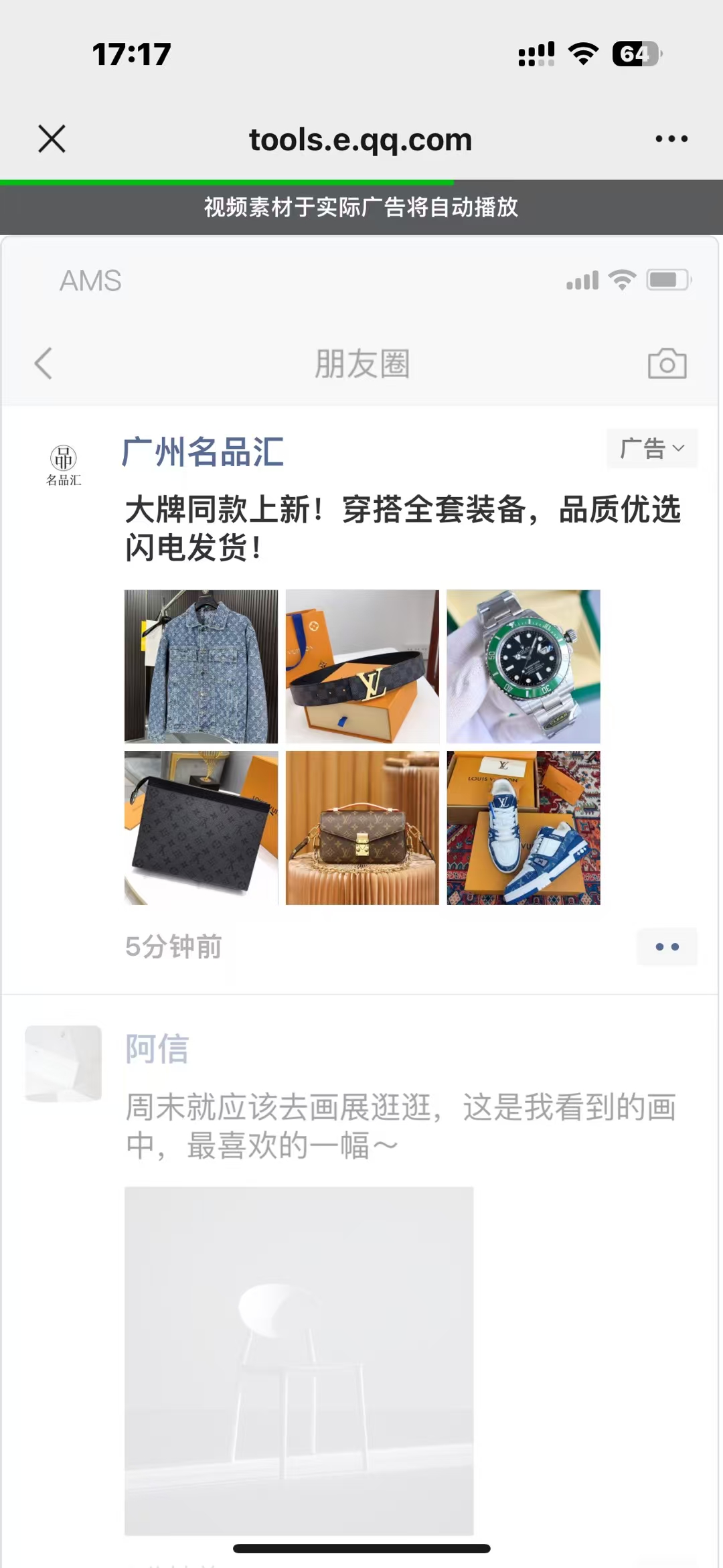This screenshot has width=723, height=1568.
Task: View the blue and white sneakers photo
Action: click(x=524, y=828)
